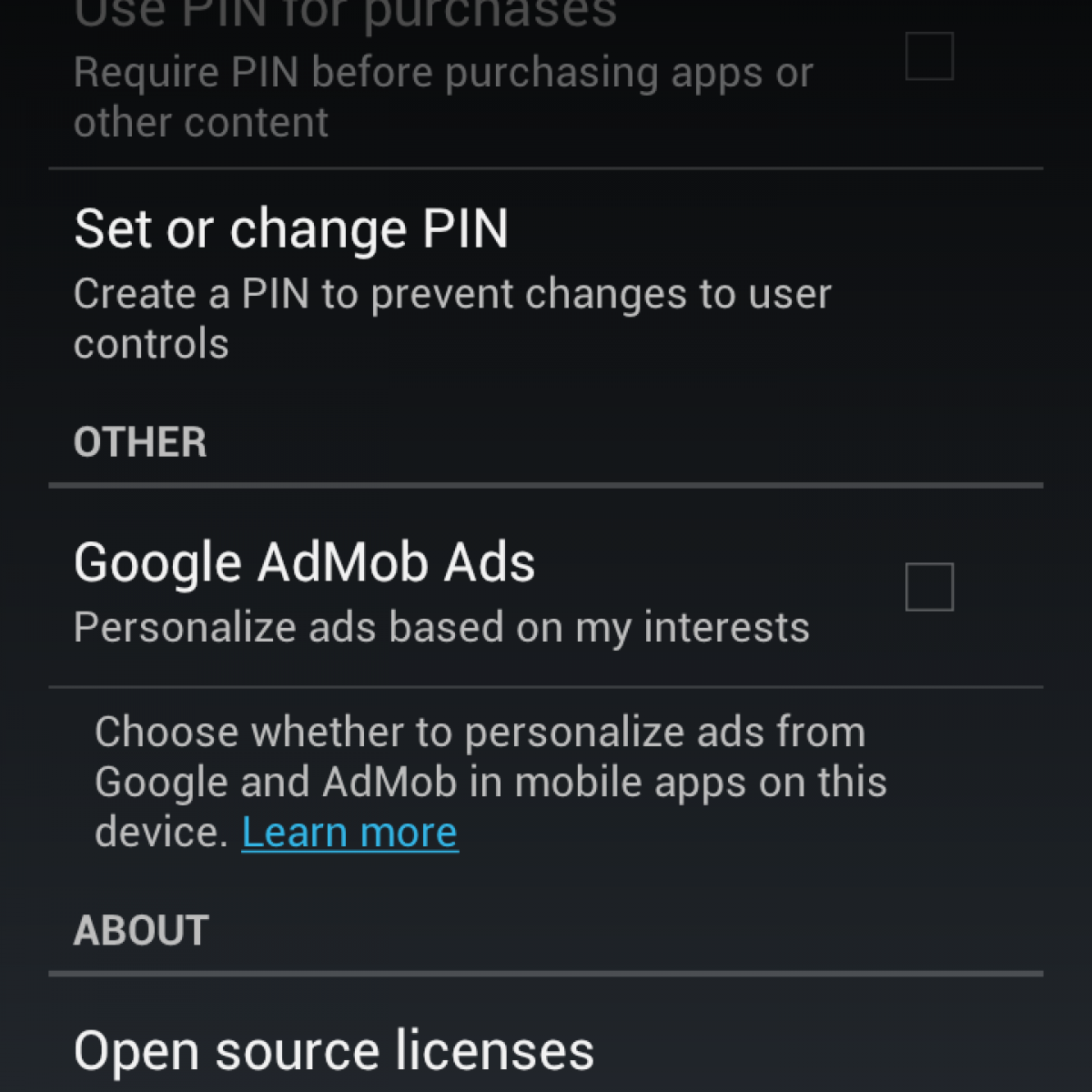Open Open source licenses

tap(334, 1051)
